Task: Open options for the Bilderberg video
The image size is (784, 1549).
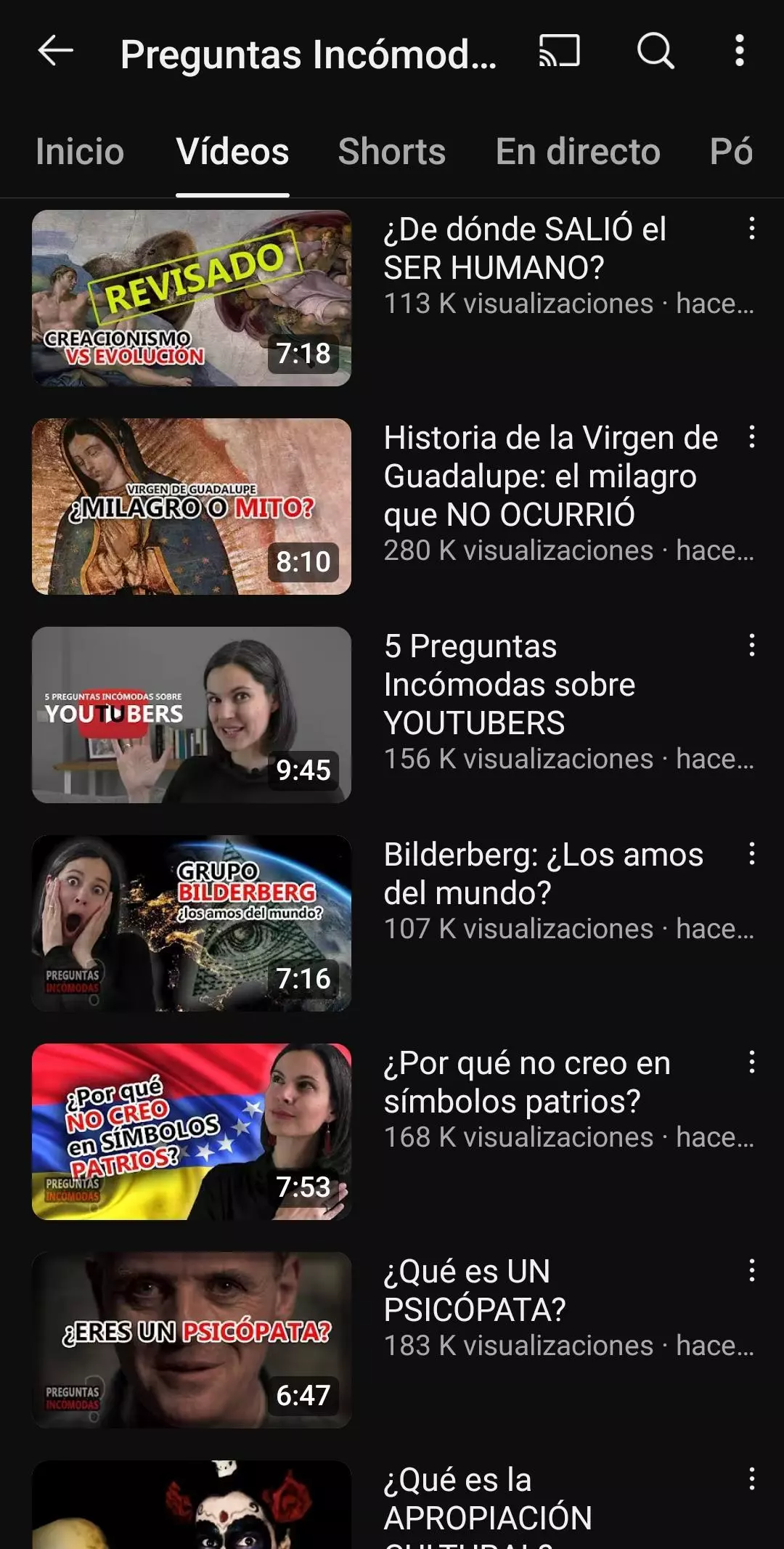Action: [752, 853]
